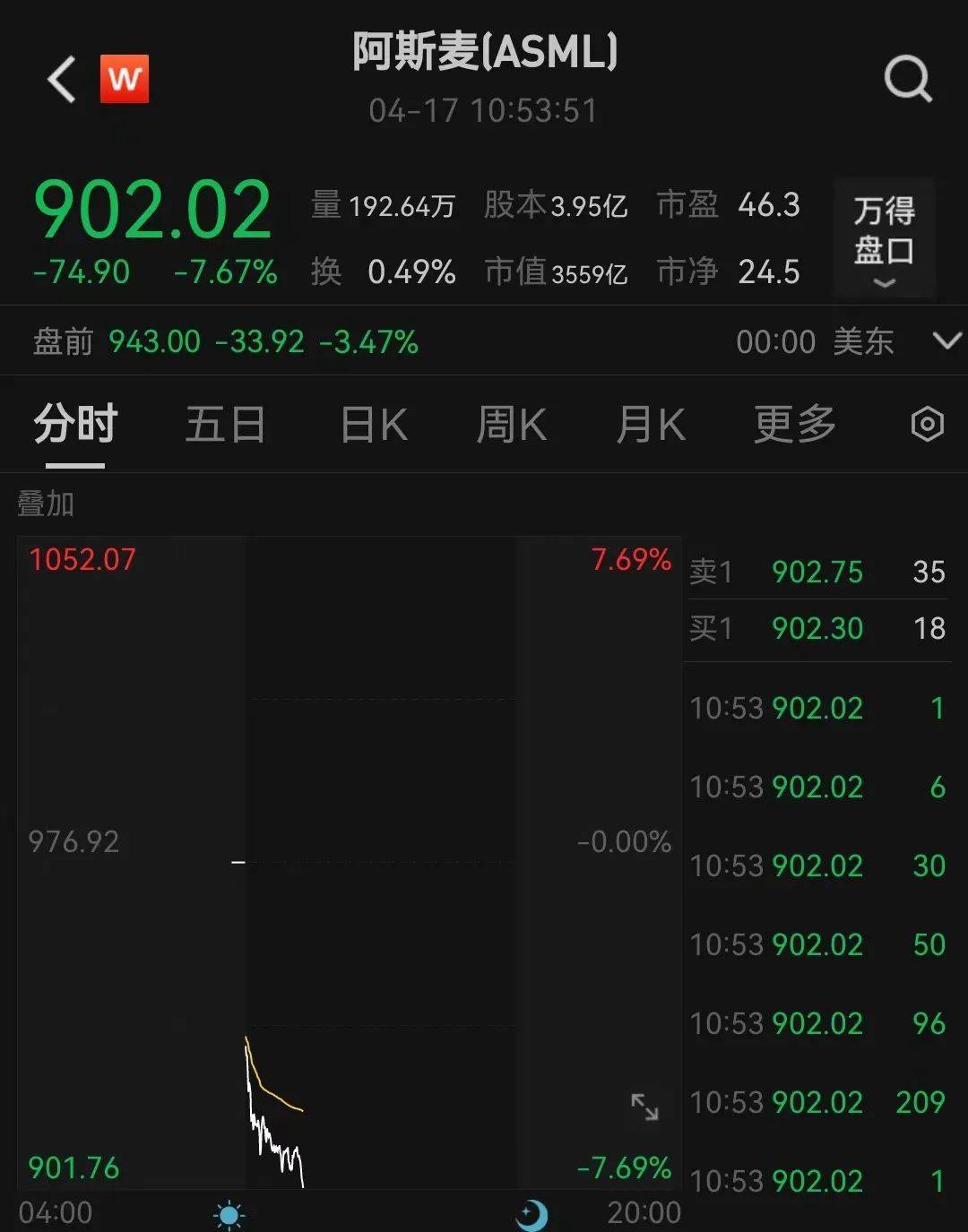
Task: Open the 万得盘口 panel
Action: coord(883,227)
